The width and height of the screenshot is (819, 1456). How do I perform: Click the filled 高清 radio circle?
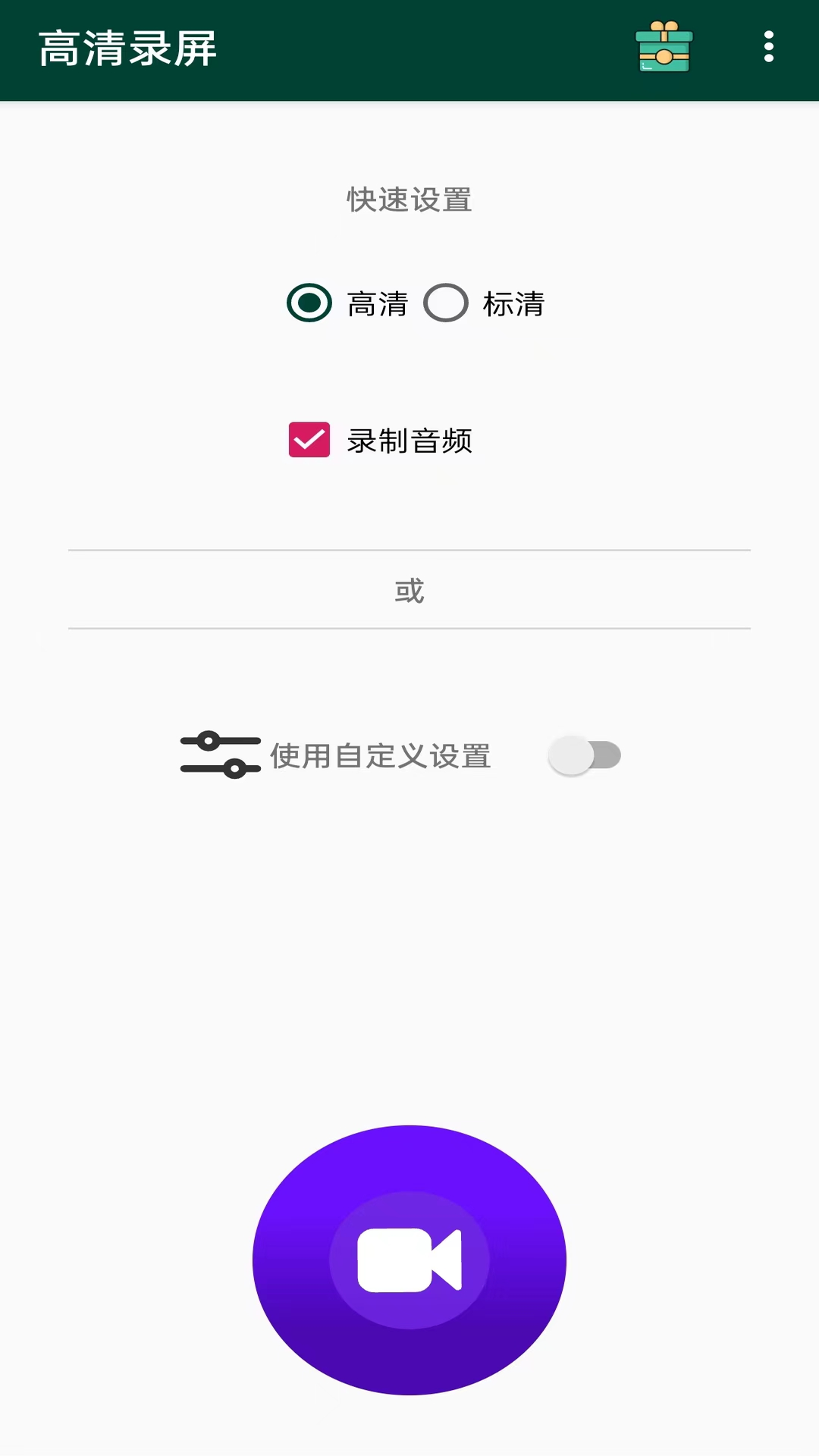coord(308,303)
